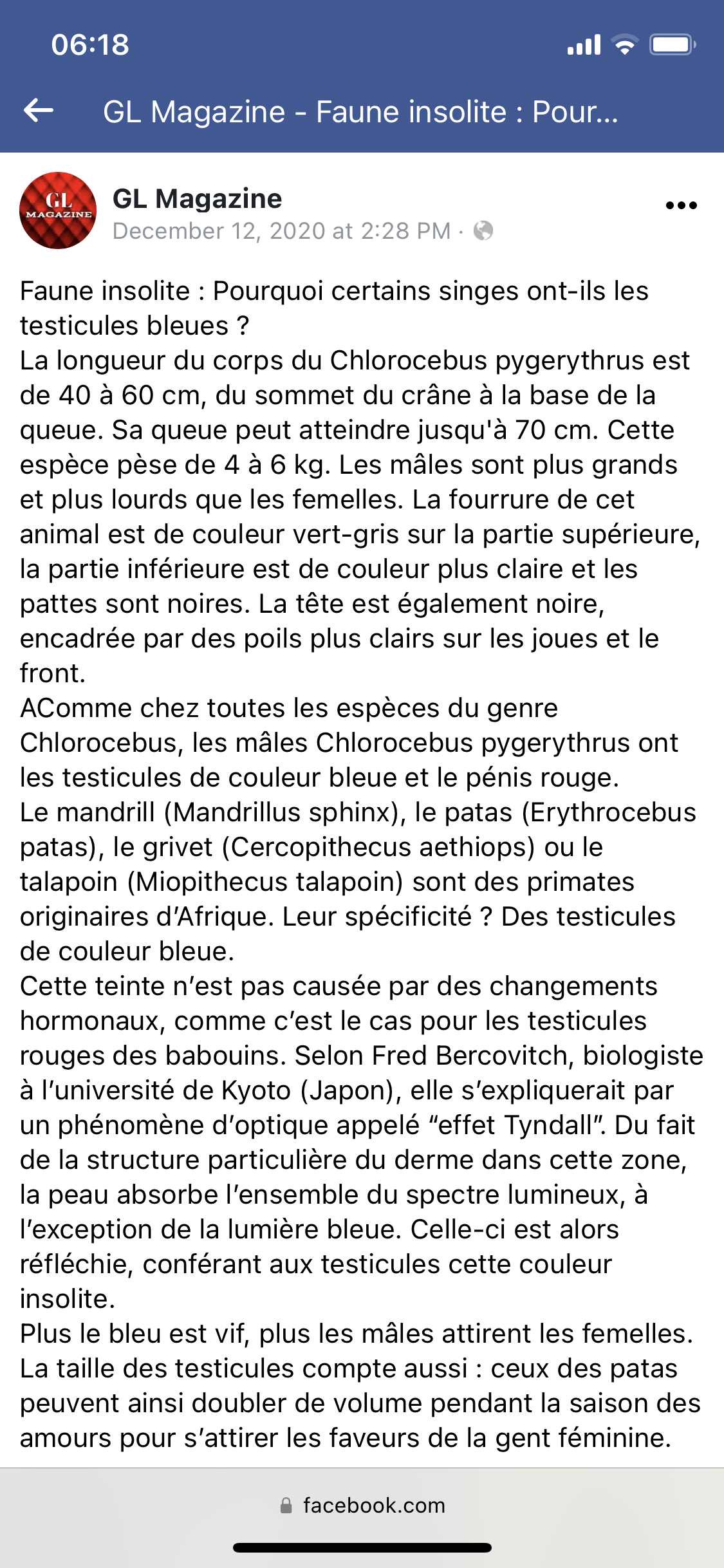Tap the facebook.com address bar
Image resolution: width=724 pixels, height=1568 pixels.
click(362, 1506)
